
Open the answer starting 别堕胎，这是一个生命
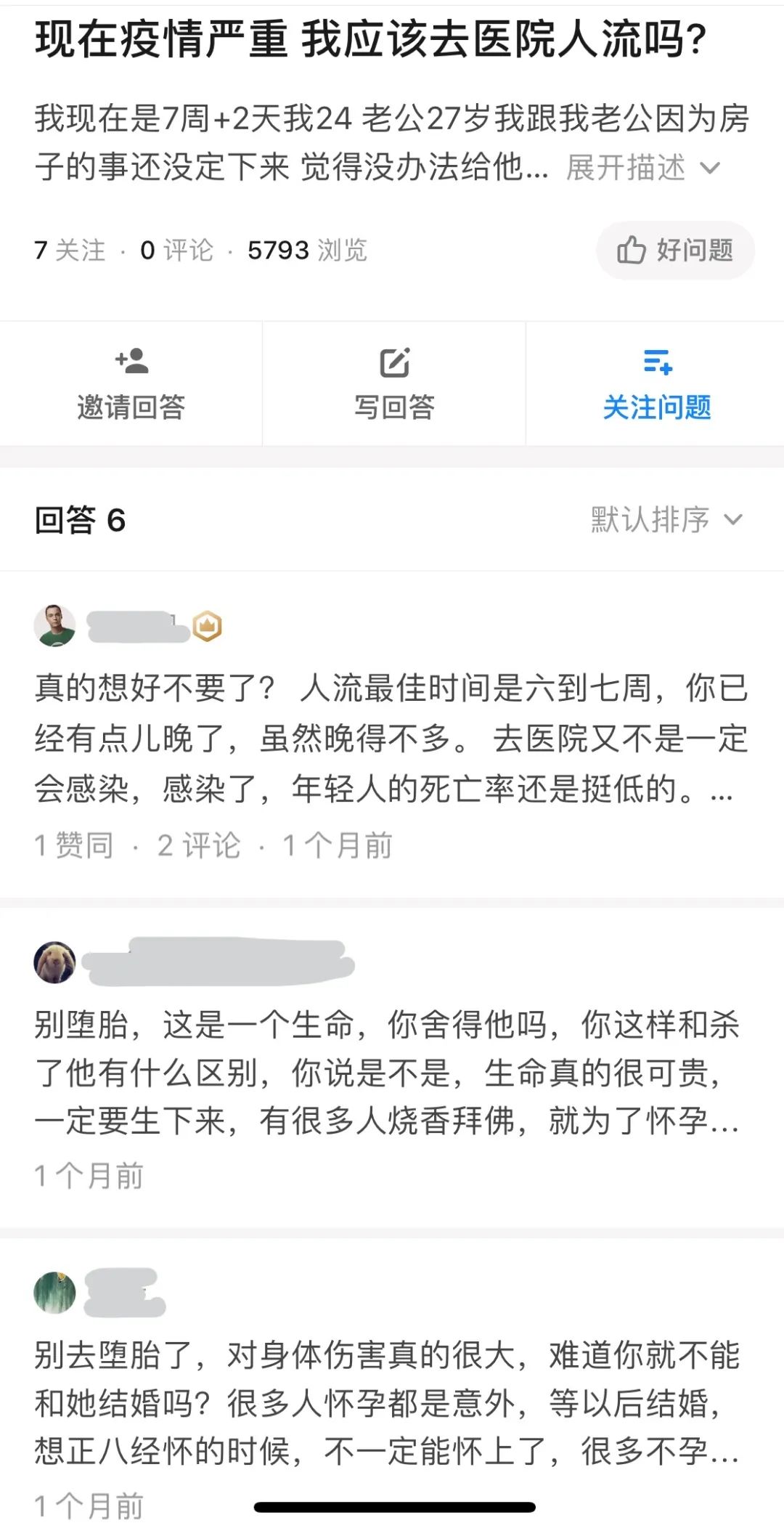(386, 1073)
